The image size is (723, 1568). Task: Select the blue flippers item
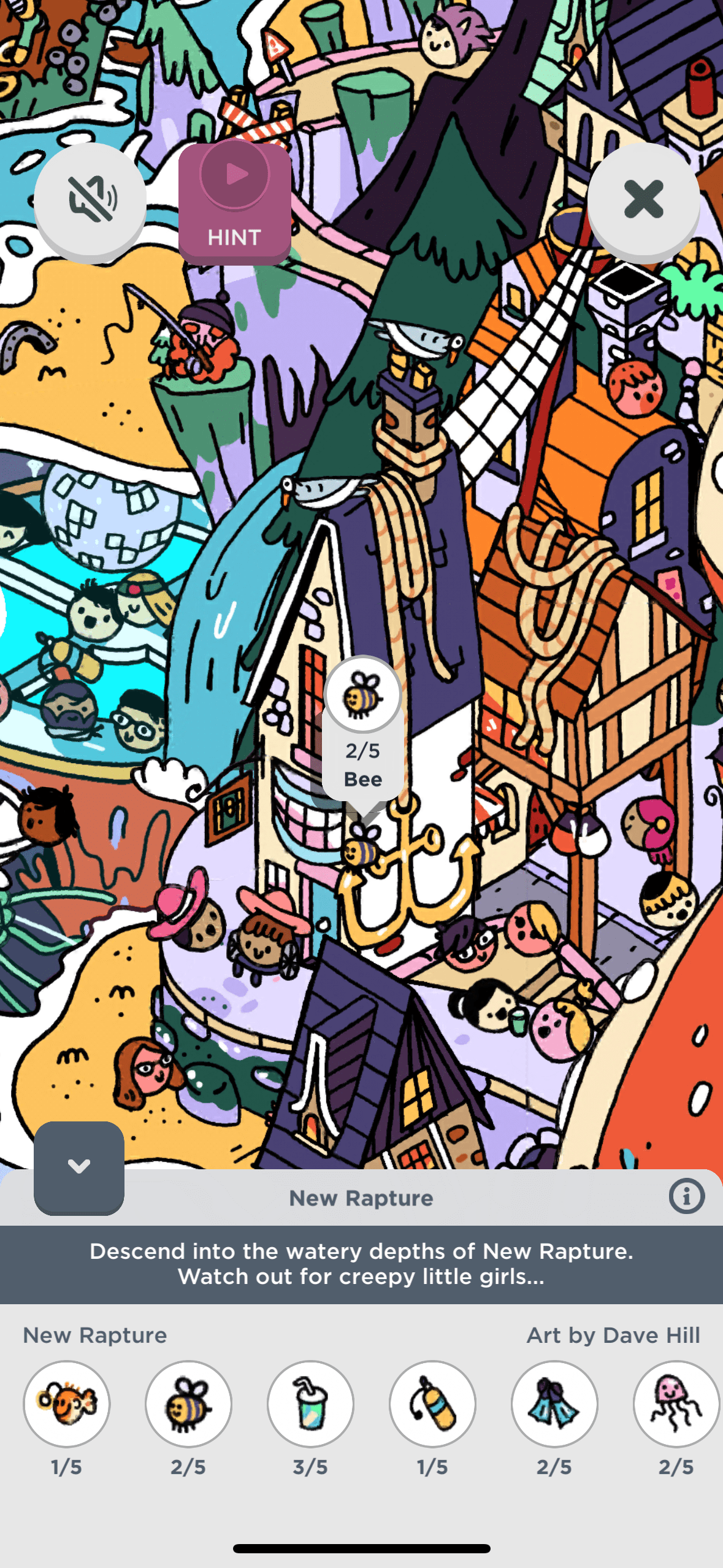click(x=554, y=1402)
